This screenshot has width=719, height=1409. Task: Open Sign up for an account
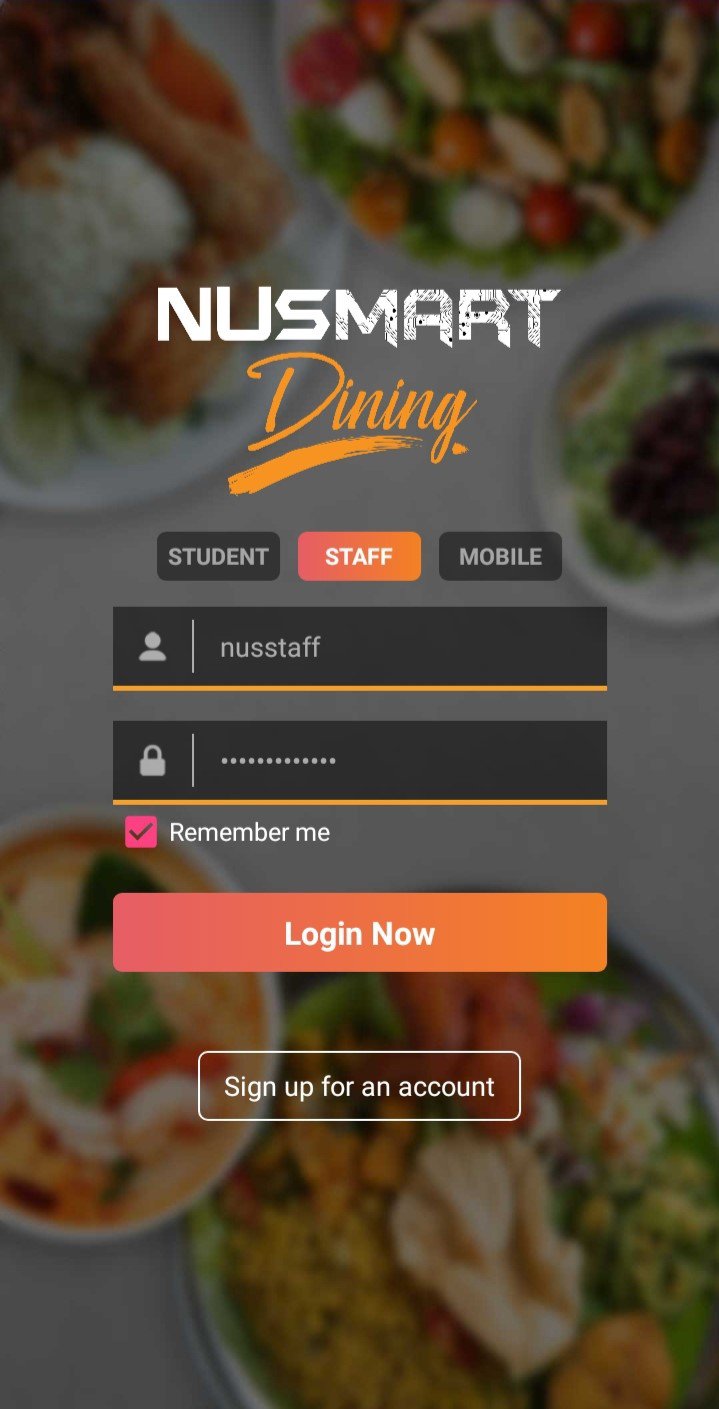pos(359,1086)
